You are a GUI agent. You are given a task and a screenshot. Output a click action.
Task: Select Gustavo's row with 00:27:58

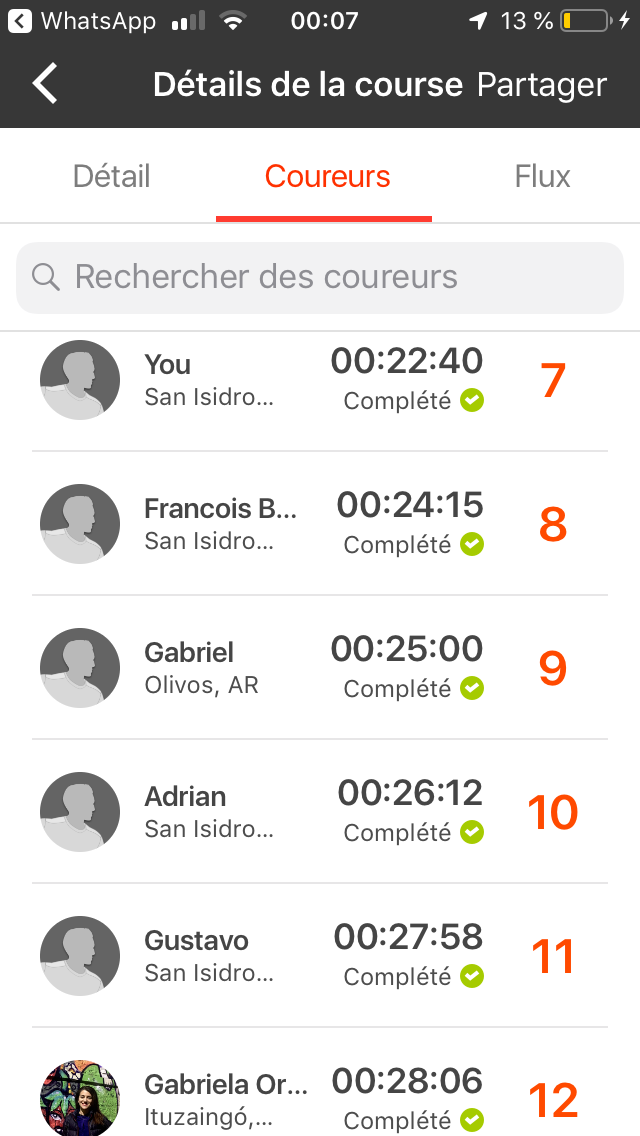(320, 955)
